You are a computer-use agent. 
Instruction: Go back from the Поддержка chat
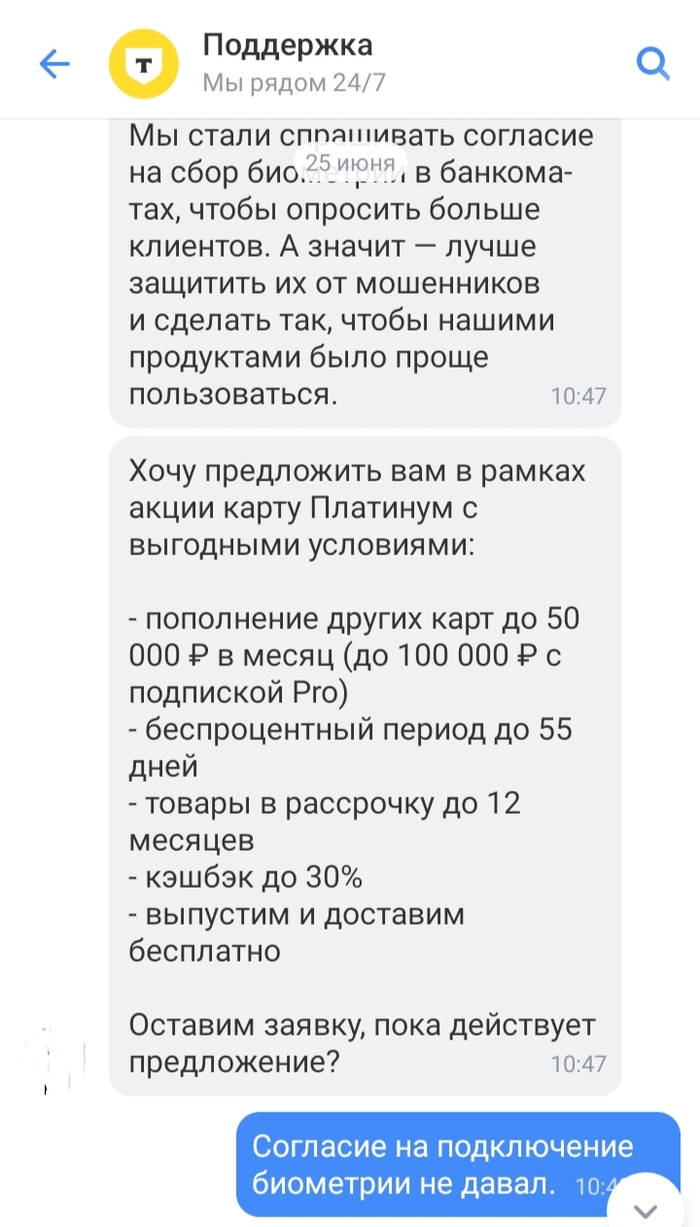[54, 65]
